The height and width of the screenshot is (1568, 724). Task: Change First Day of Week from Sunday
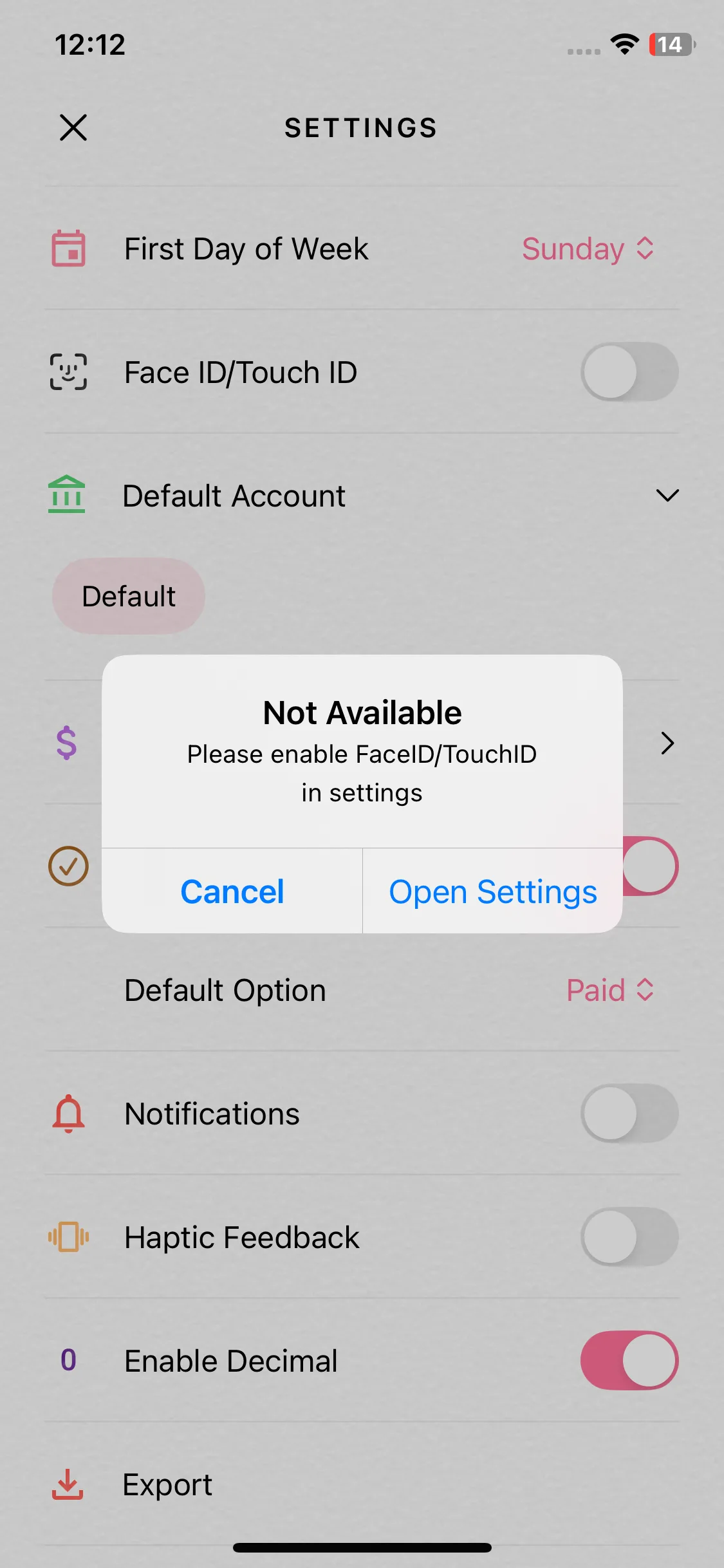[588, 249]
